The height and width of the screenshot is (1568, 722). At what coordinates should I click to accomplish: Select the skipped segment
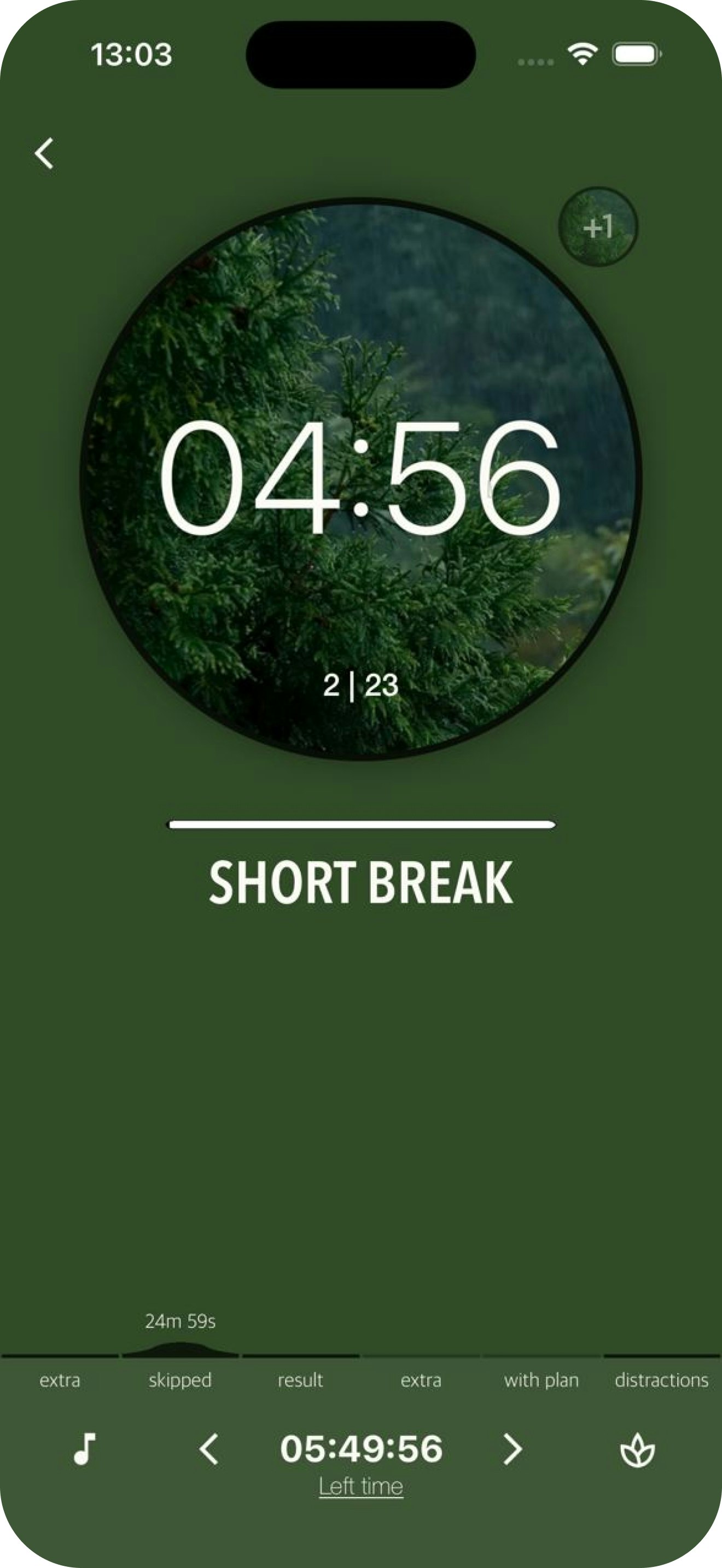[x=180, y=1380]
